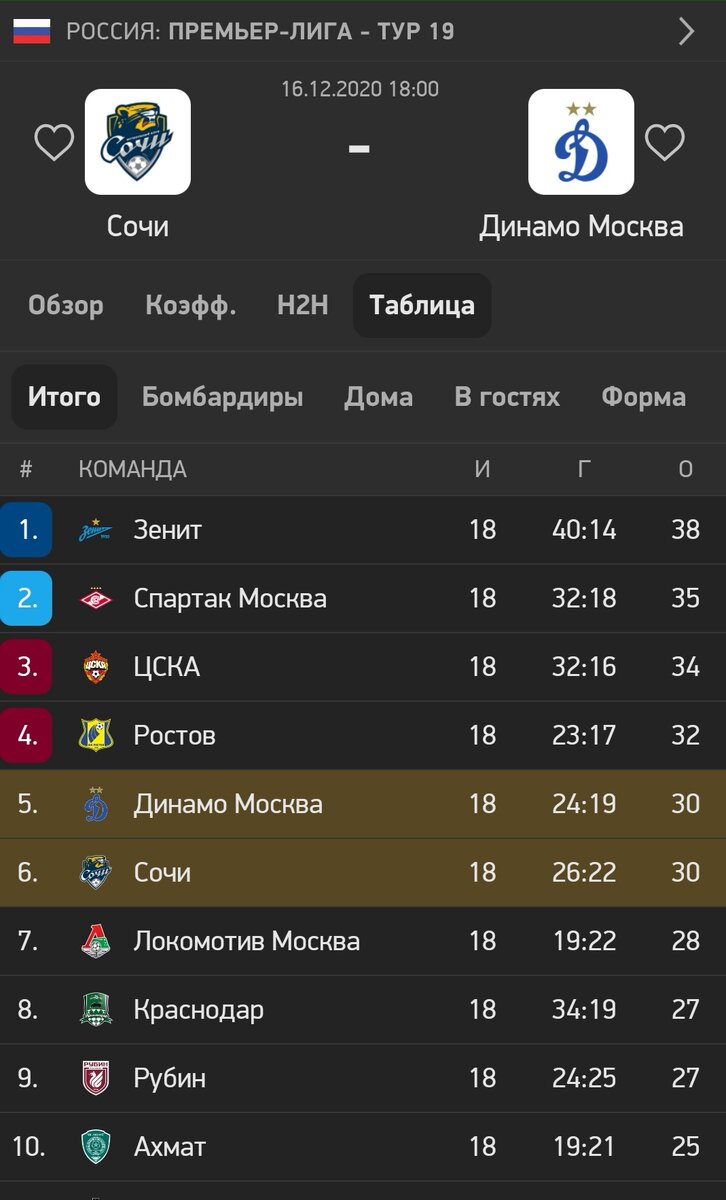Switch to the Коэфф. tab
This screenshot has height=1200, width=726.
pyautogui.click(x=191, y=305)
